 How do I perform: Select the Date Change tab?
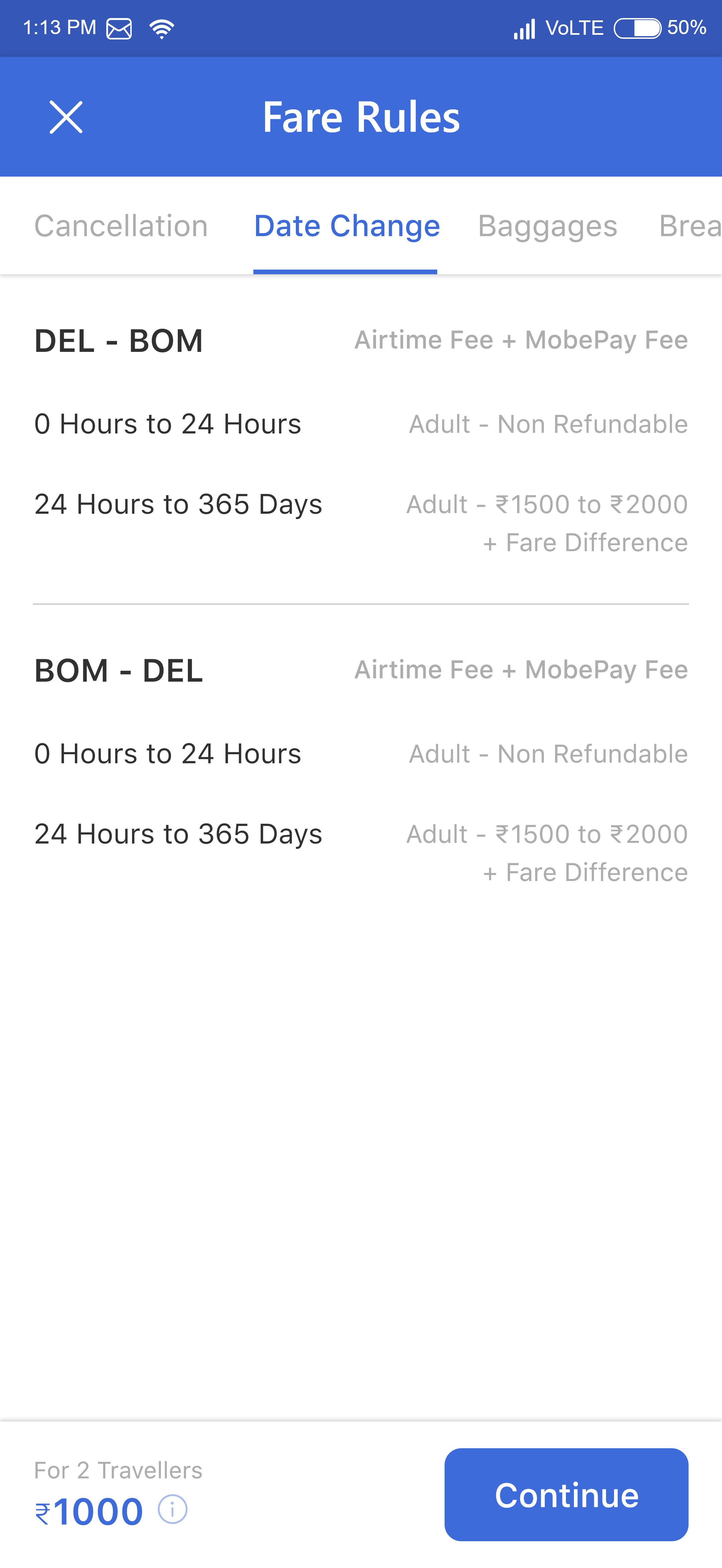[x=347, y=226]
